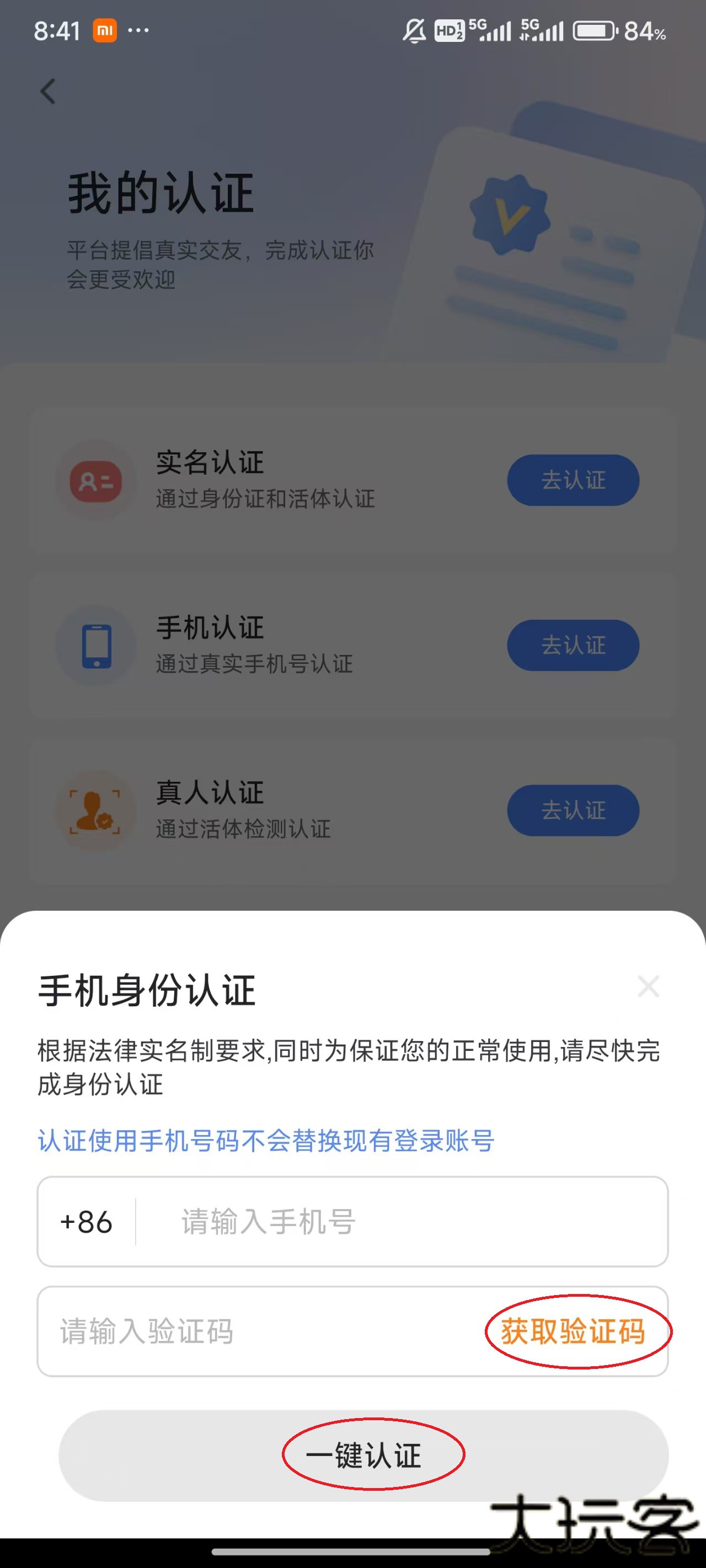Close the 手机身份认证 dialog
The height and width of the screenshot is (1568, 706).
(648, 986)
